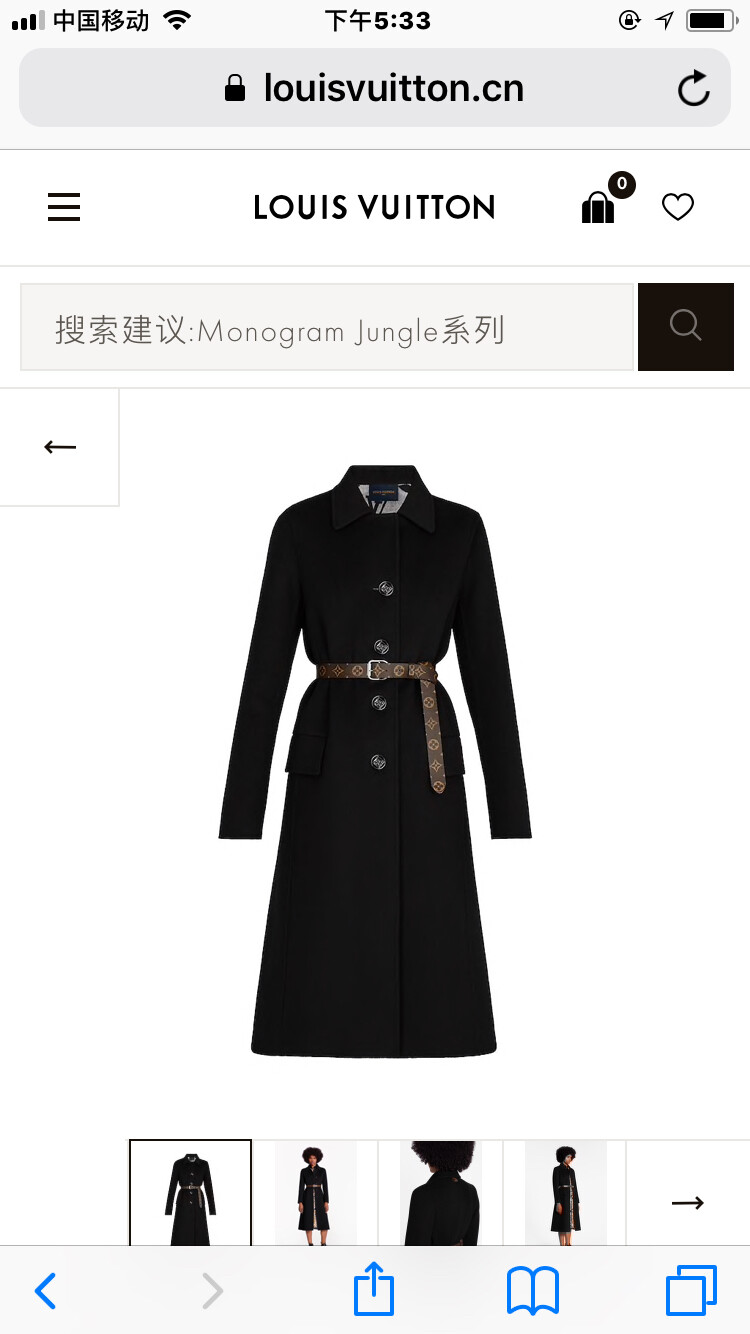Select the third thumbnail showing back view
The image size is (750, 1334).
coord(440,1193)
